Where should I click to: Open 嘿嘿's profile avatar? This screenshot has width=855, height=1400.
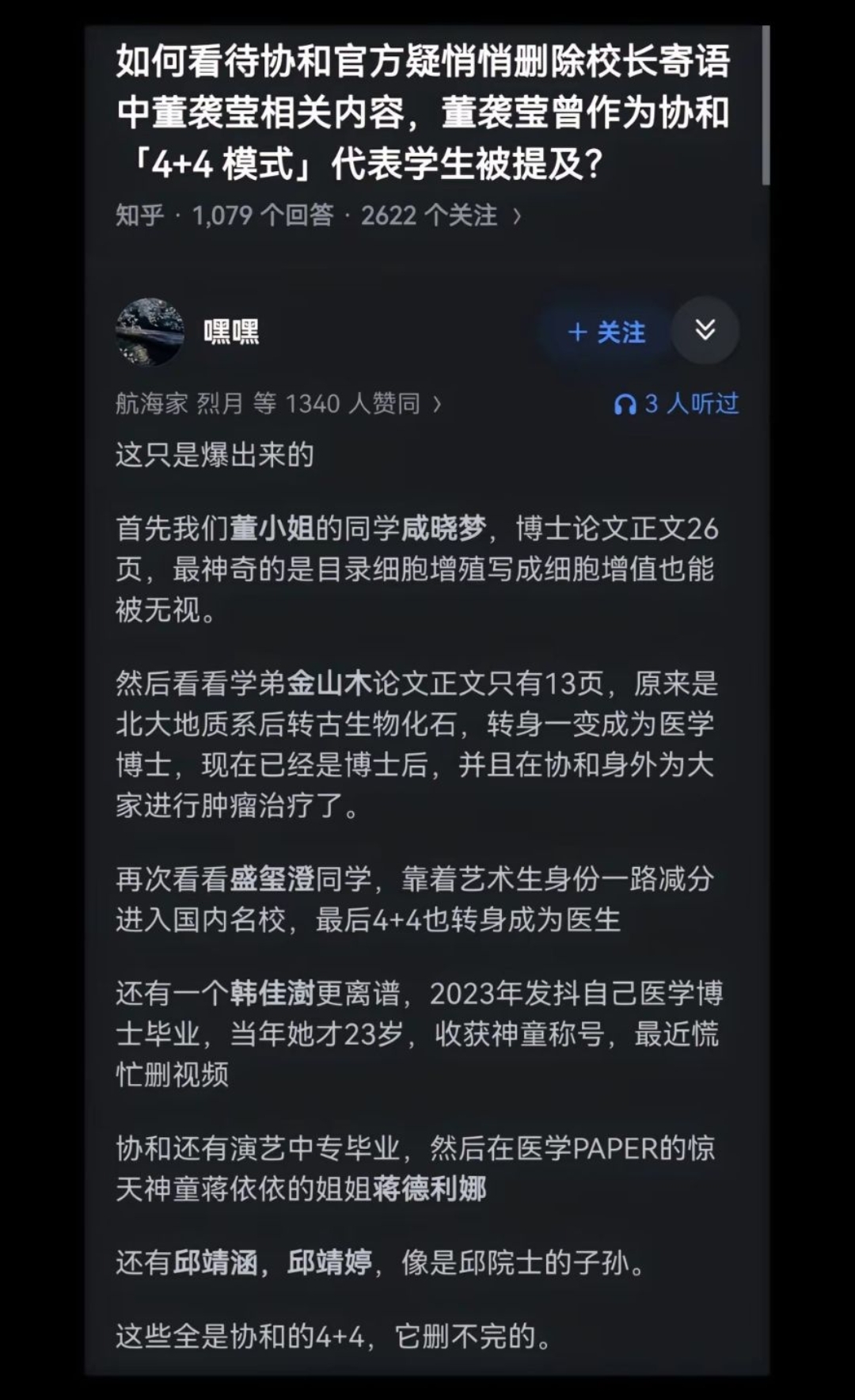click(x=150, y=333)
